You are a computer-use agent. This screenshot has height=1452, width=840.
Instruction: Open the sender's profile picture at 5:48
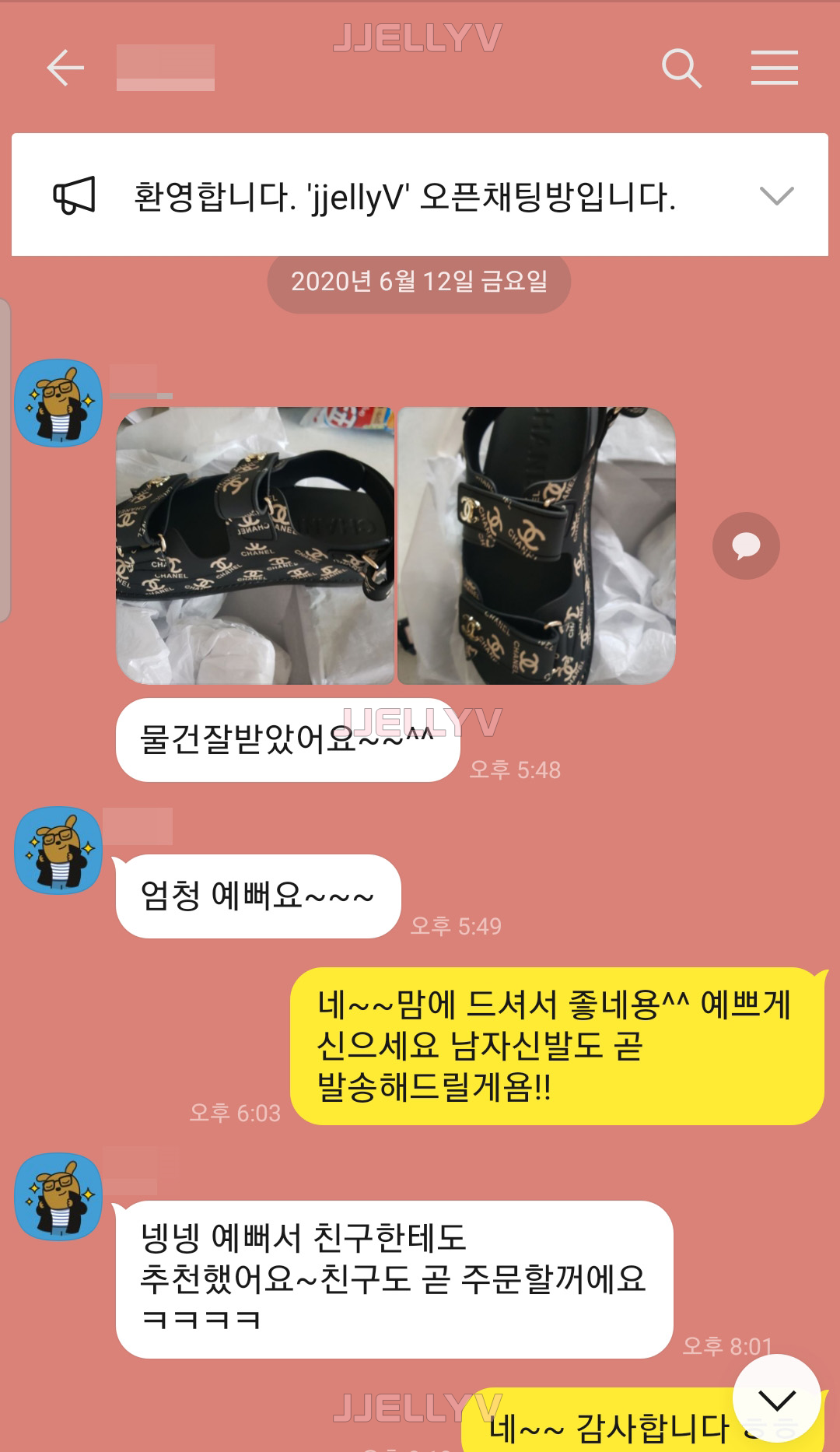pos(59,403)
